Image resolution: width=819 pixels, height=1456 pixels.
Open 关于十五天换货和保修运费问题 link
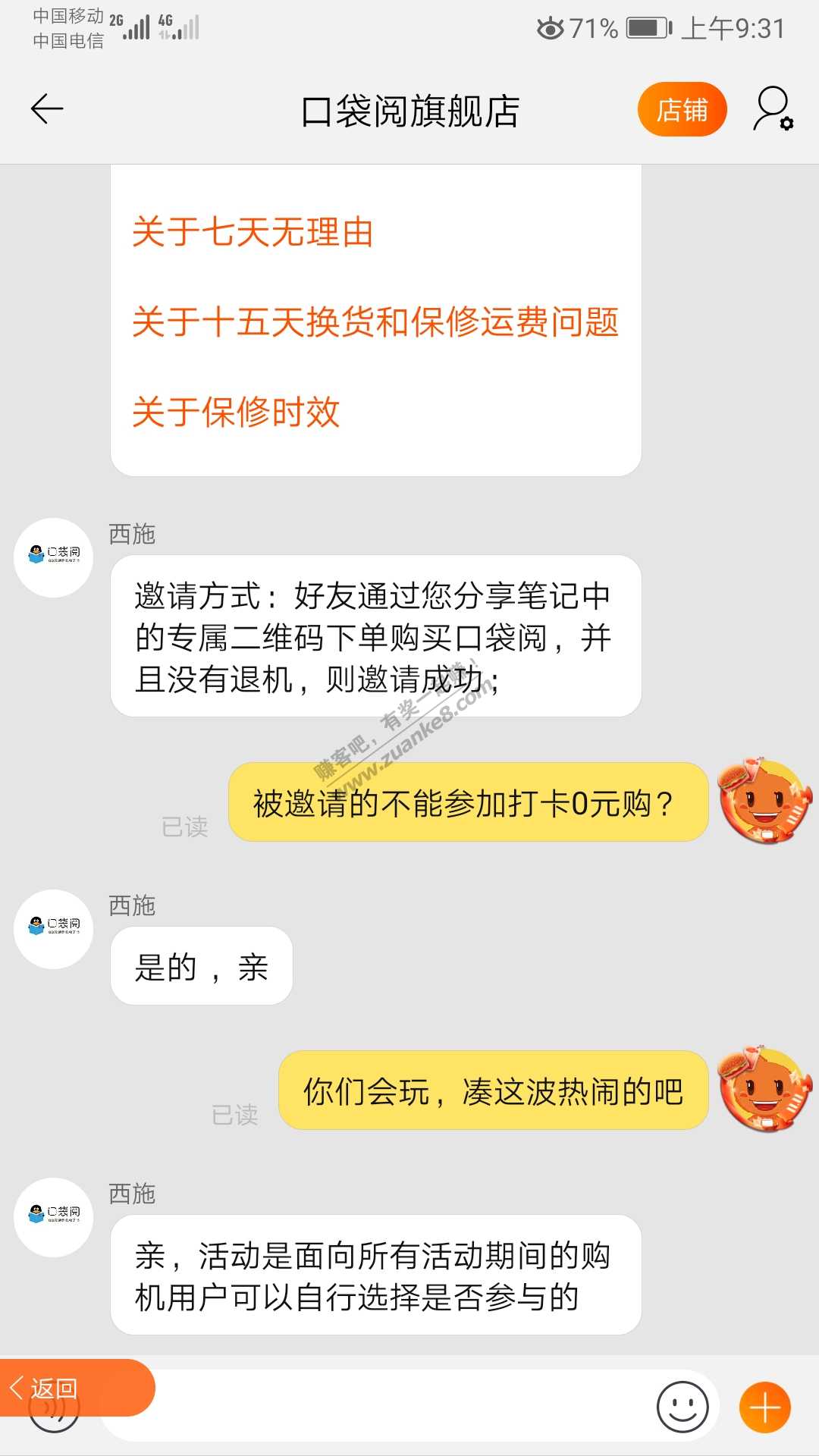375,322
